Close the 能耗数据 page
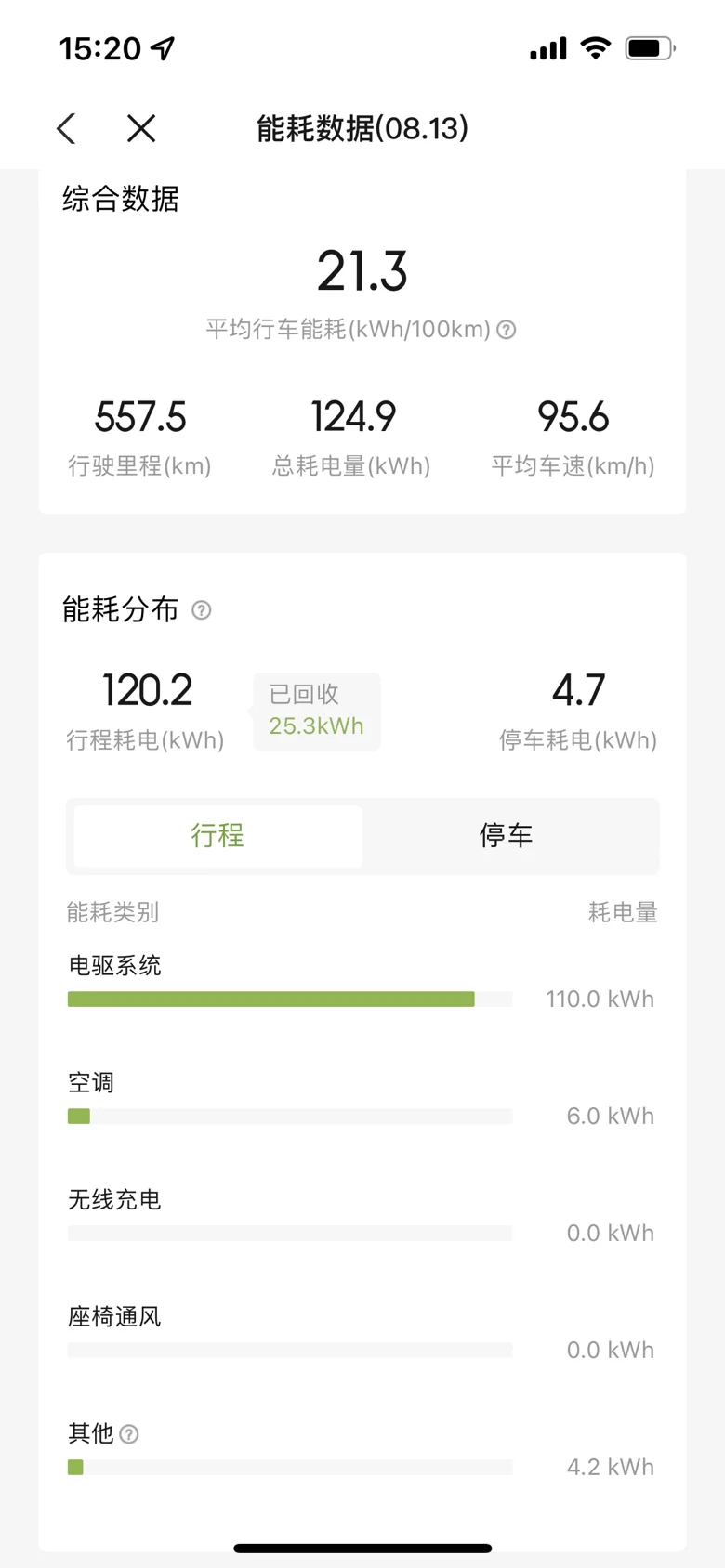 [x=141, y=128]
